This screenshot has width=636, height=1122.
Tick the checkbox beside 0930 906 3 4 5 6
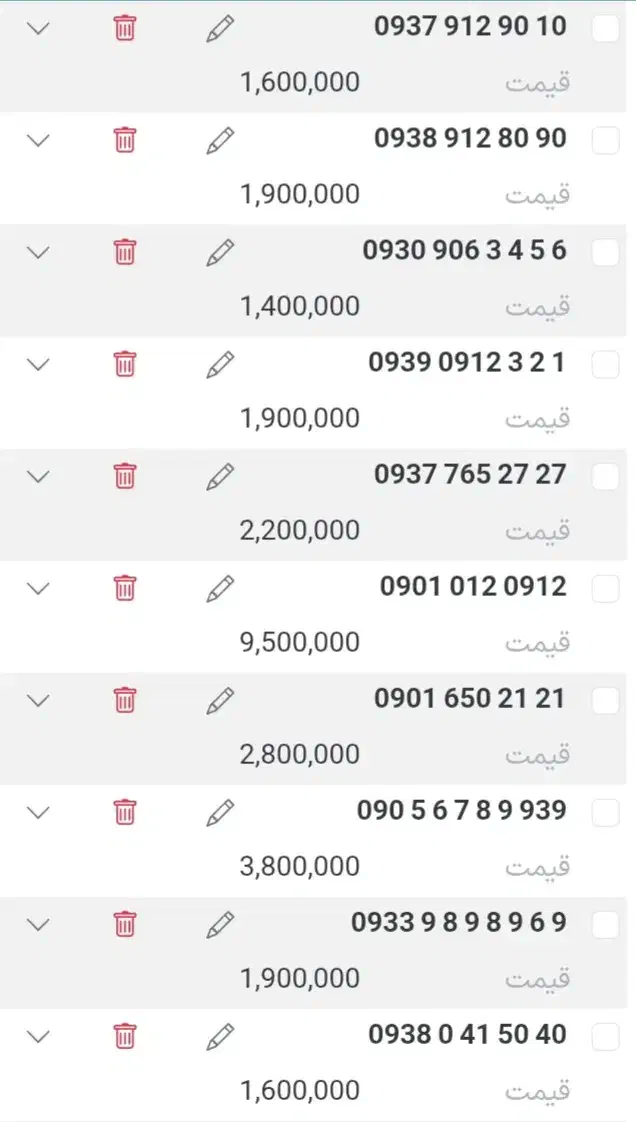pyautogui.click(x=606, y=253)
